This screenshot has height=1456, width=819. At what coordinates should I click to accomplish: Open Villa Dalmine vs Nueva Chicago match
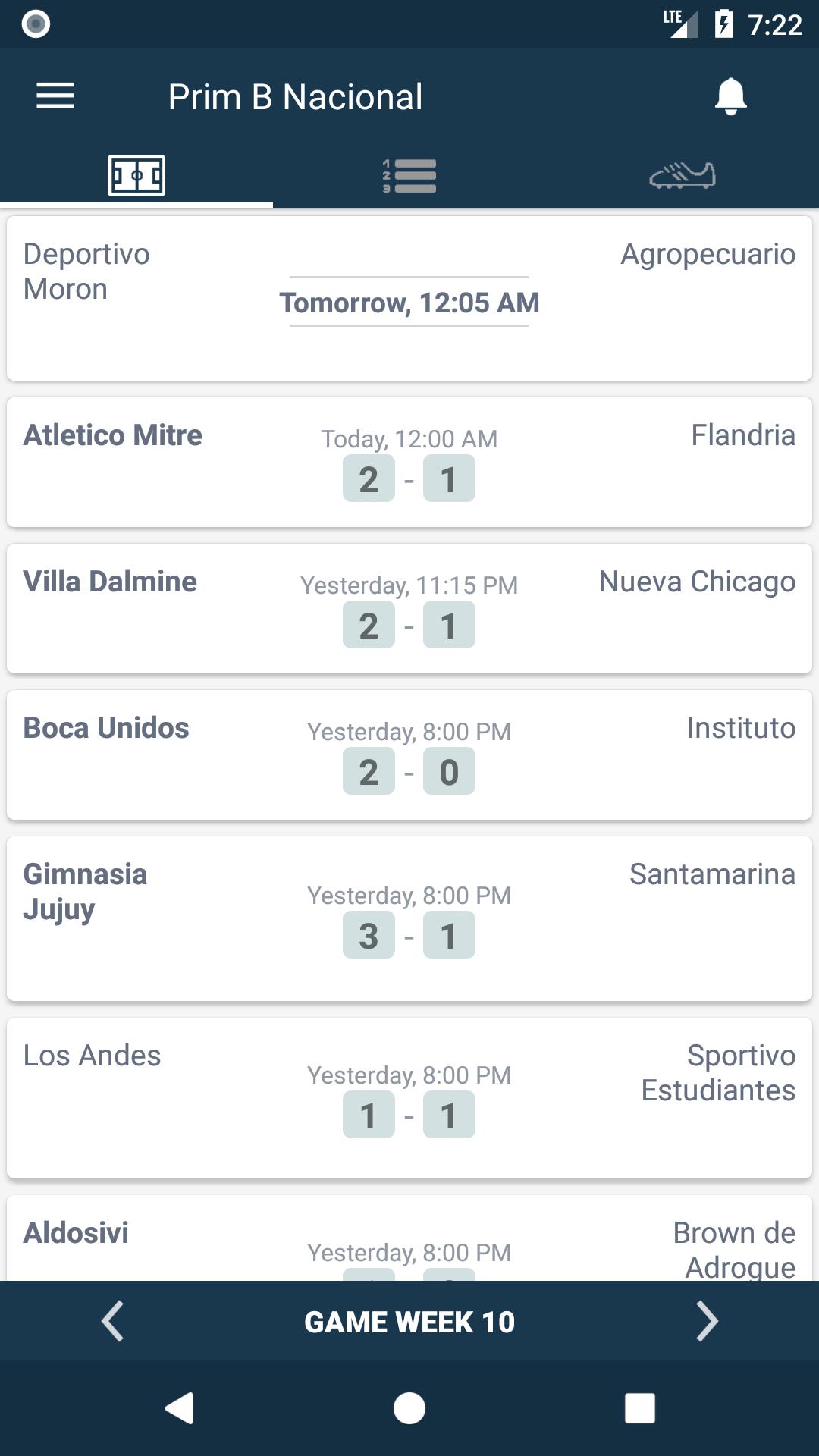pyautogui.click(x=409, y=609)
